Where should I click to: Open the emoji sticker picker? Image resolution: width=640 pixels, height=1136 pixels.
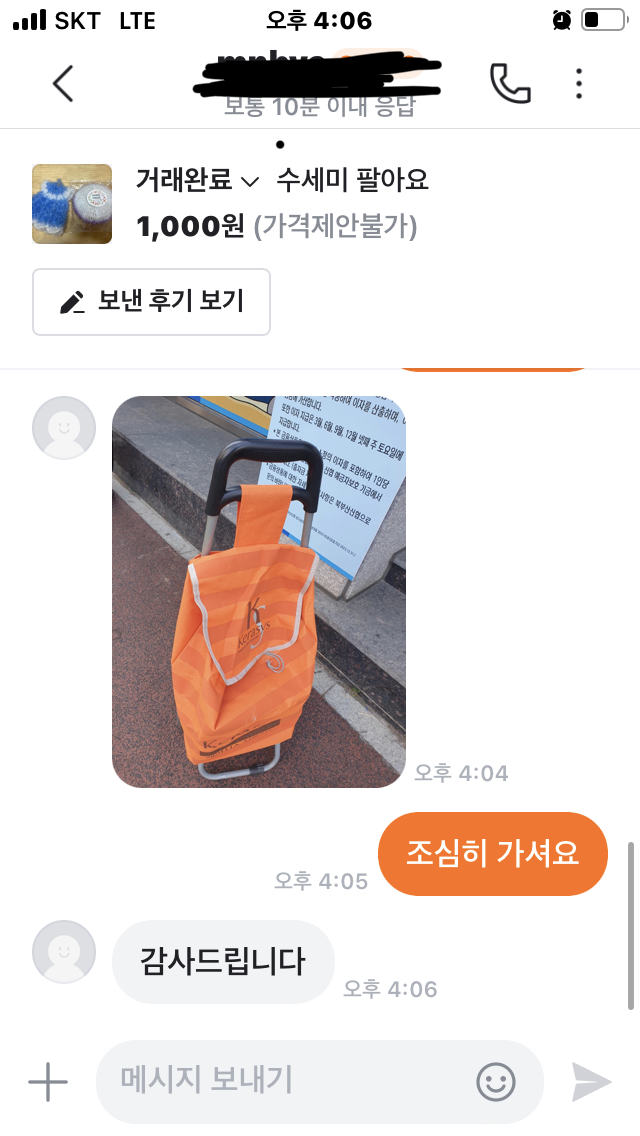tap(496, 1082)
